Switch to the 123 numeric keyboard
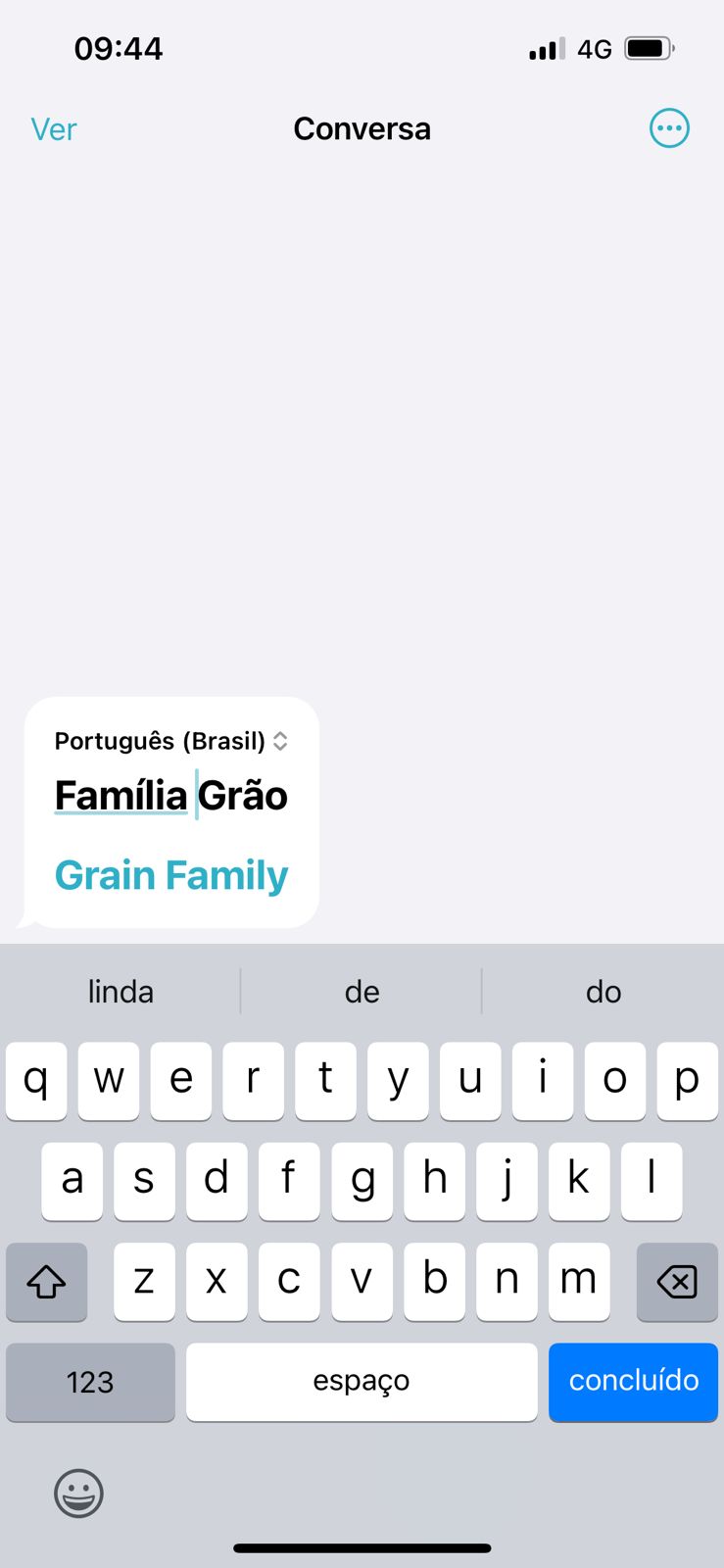Screen dimensions: 724x1568 90,1382
